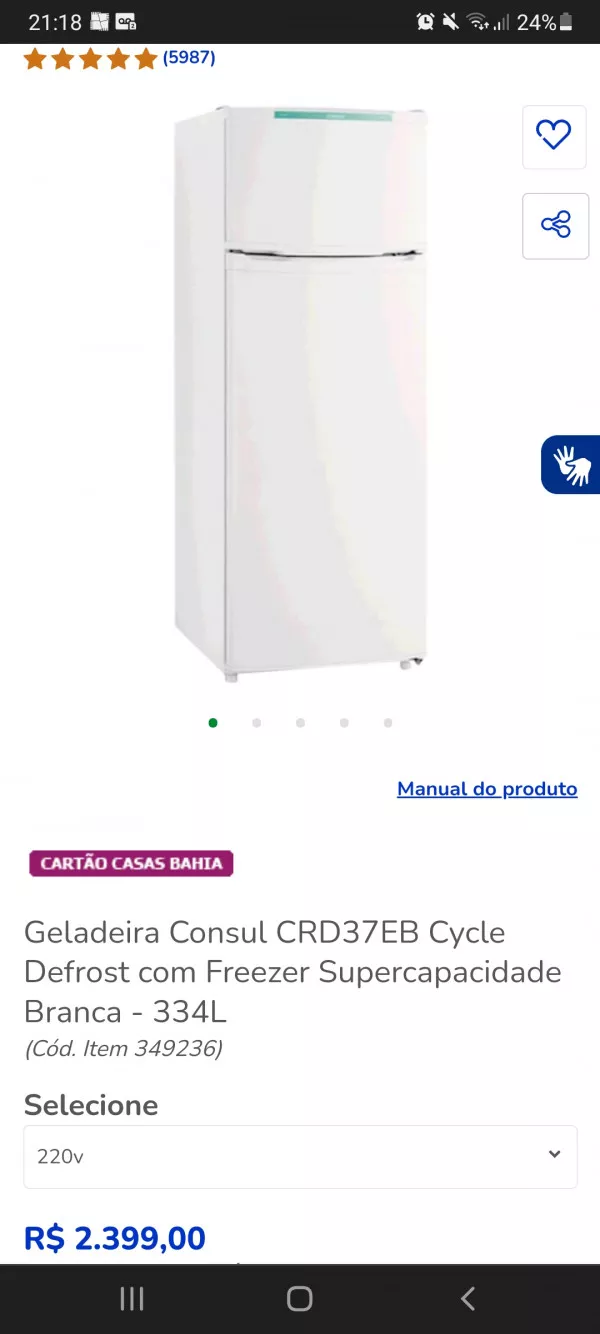Go back using the system back button
Screen dimensions: 600x1334
[x=467, y=1298]
